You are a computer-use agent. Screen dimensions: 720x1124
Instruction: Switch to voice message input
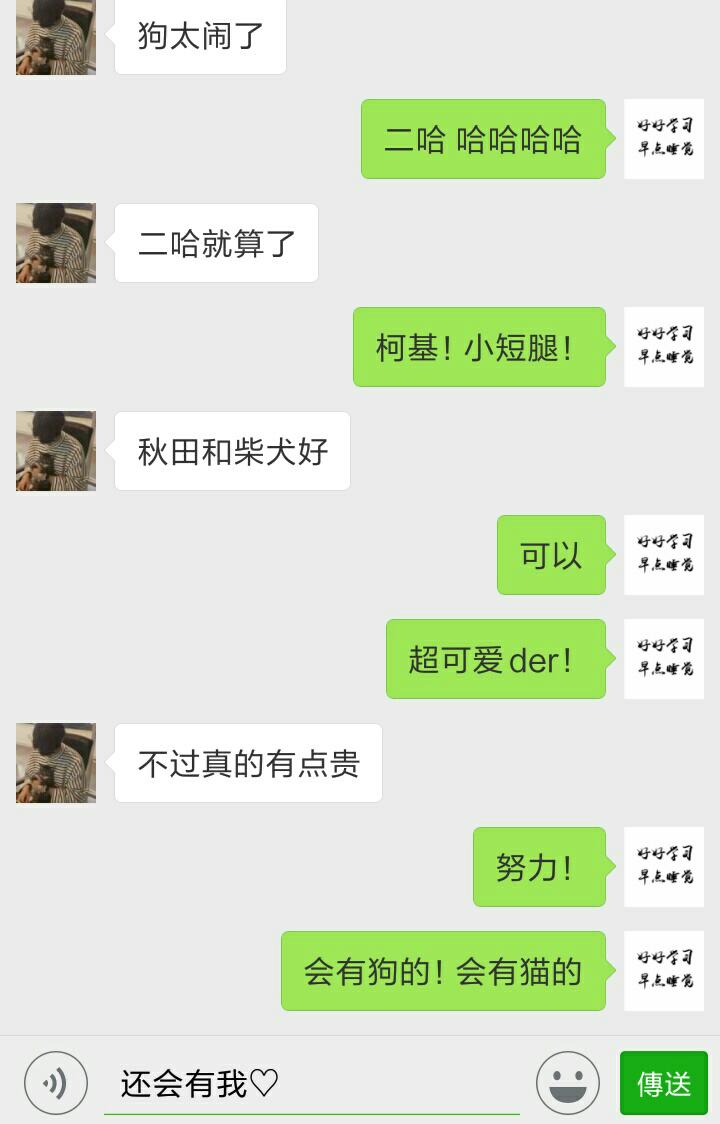[56, 1083]
